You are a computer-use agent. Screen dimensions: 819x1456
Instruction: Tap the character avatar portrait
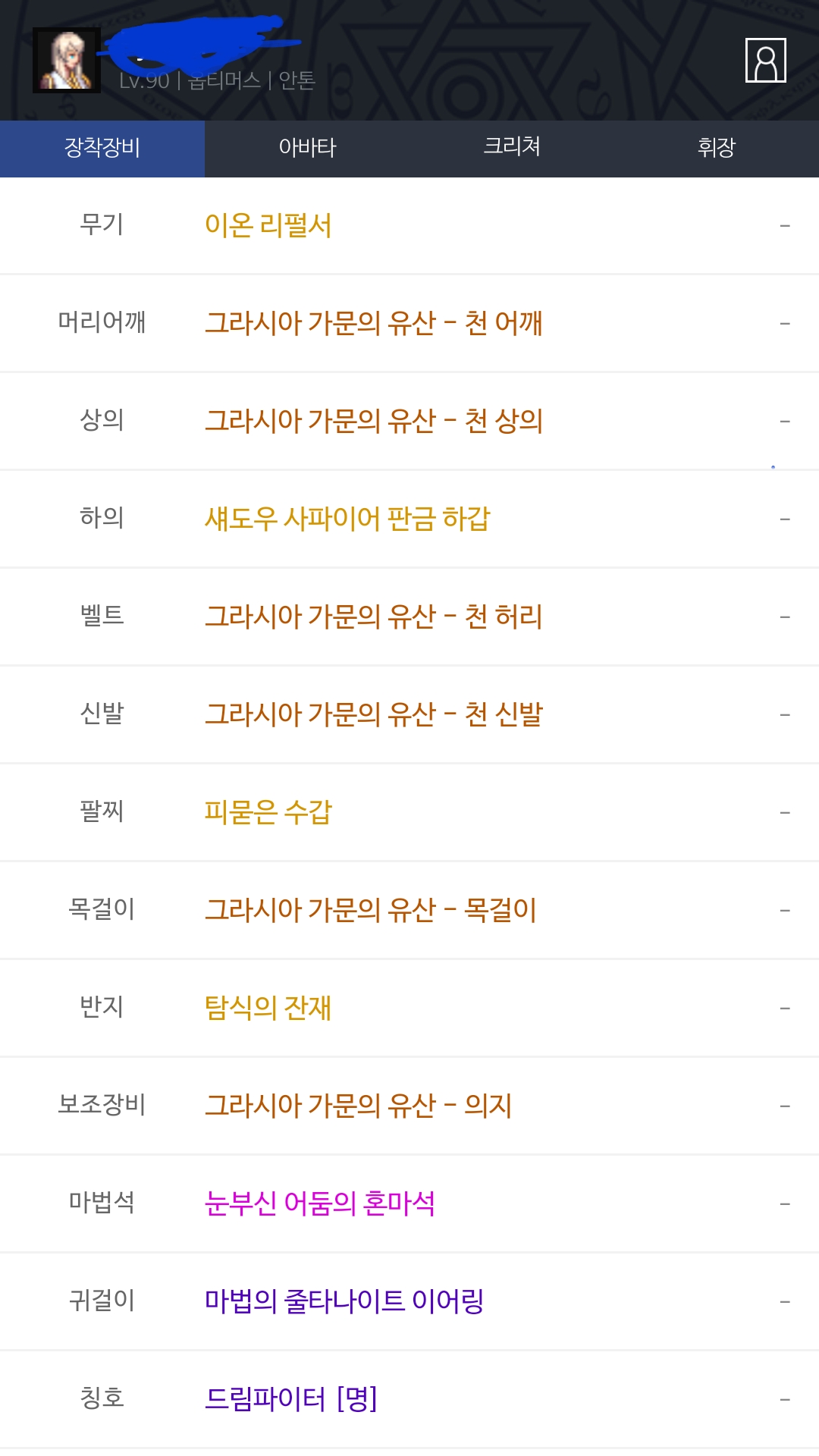67,61
